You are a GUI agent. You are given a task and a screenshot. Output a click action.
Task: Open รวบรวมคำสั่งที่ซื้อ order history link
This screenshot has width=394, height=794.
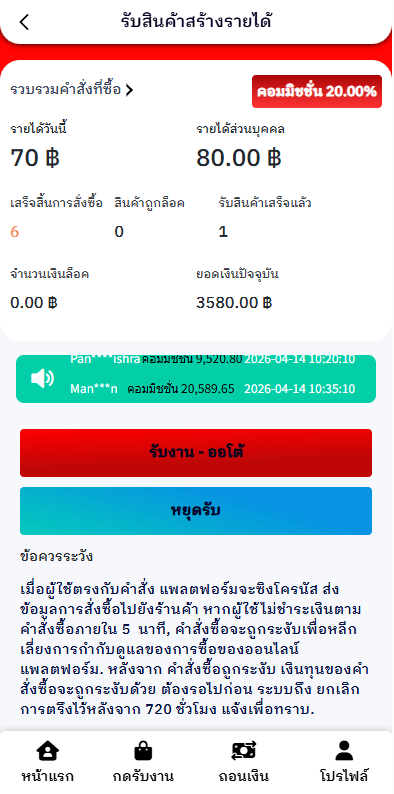coord(71,90)
